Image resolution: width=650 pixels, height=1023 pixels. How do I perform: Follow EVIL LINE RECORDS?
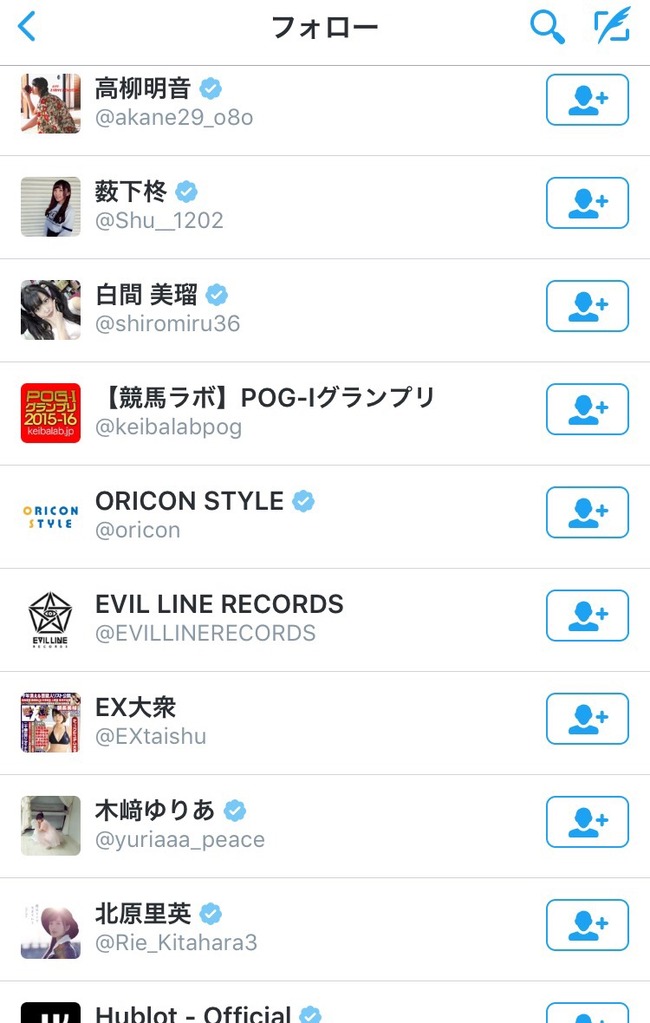587,615
